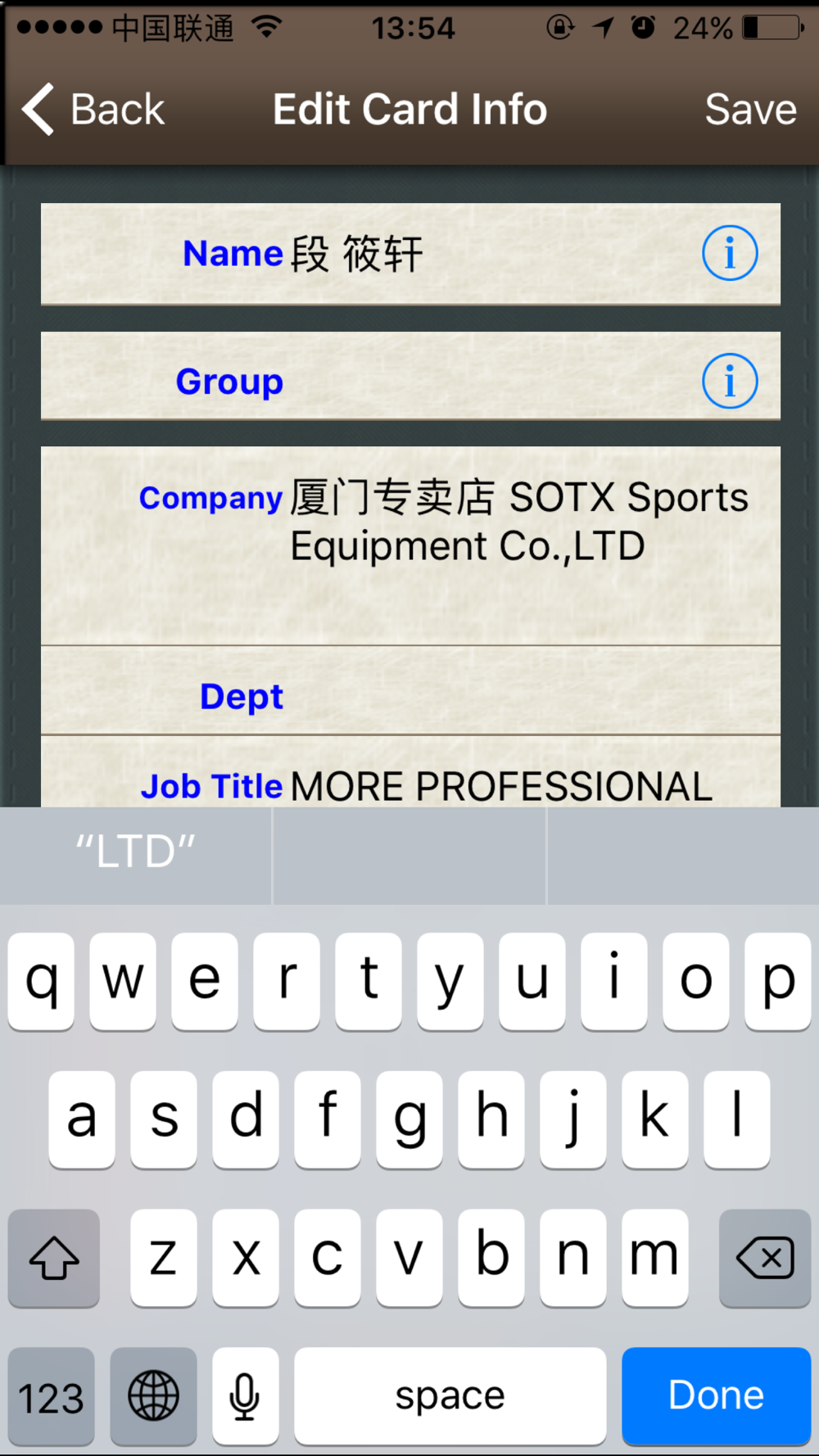Image resolution: width=819 pixels, height=1456 pixels.
Task: Switch keyboard to 123 numbers
Action: (x=51, y=1396)
